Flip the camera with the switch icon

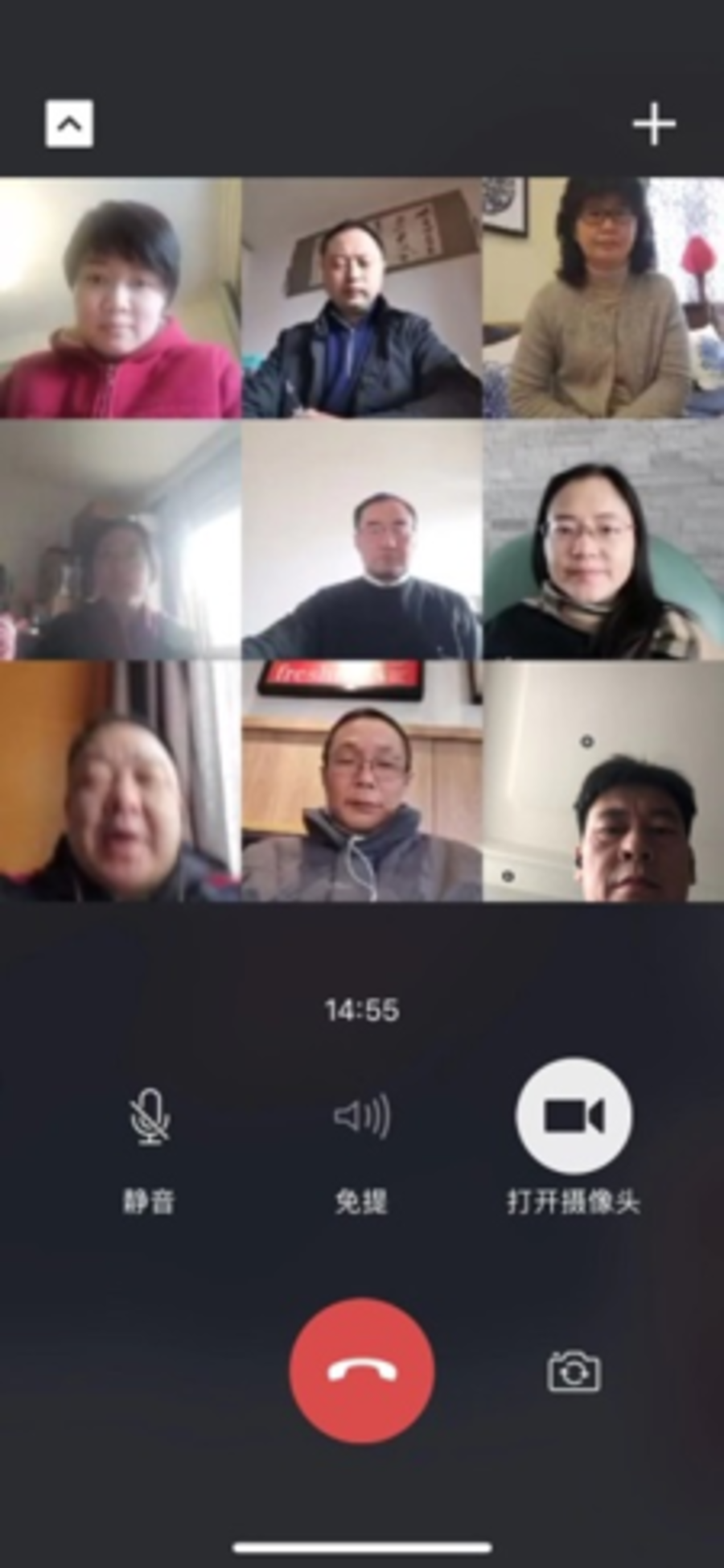(574, 1371)
